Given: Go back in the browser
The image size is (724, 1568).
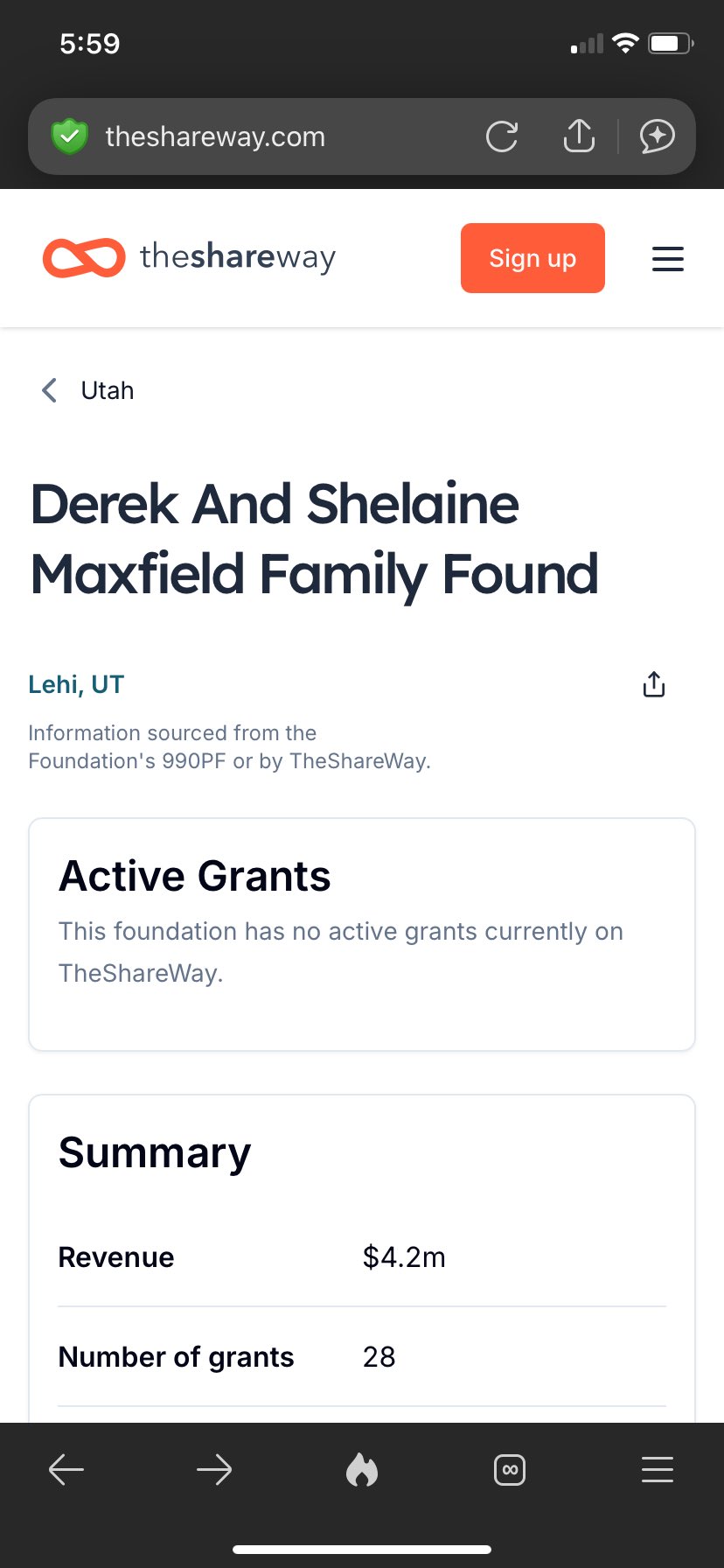Looking at the screenshot, I should (66, 1470).
